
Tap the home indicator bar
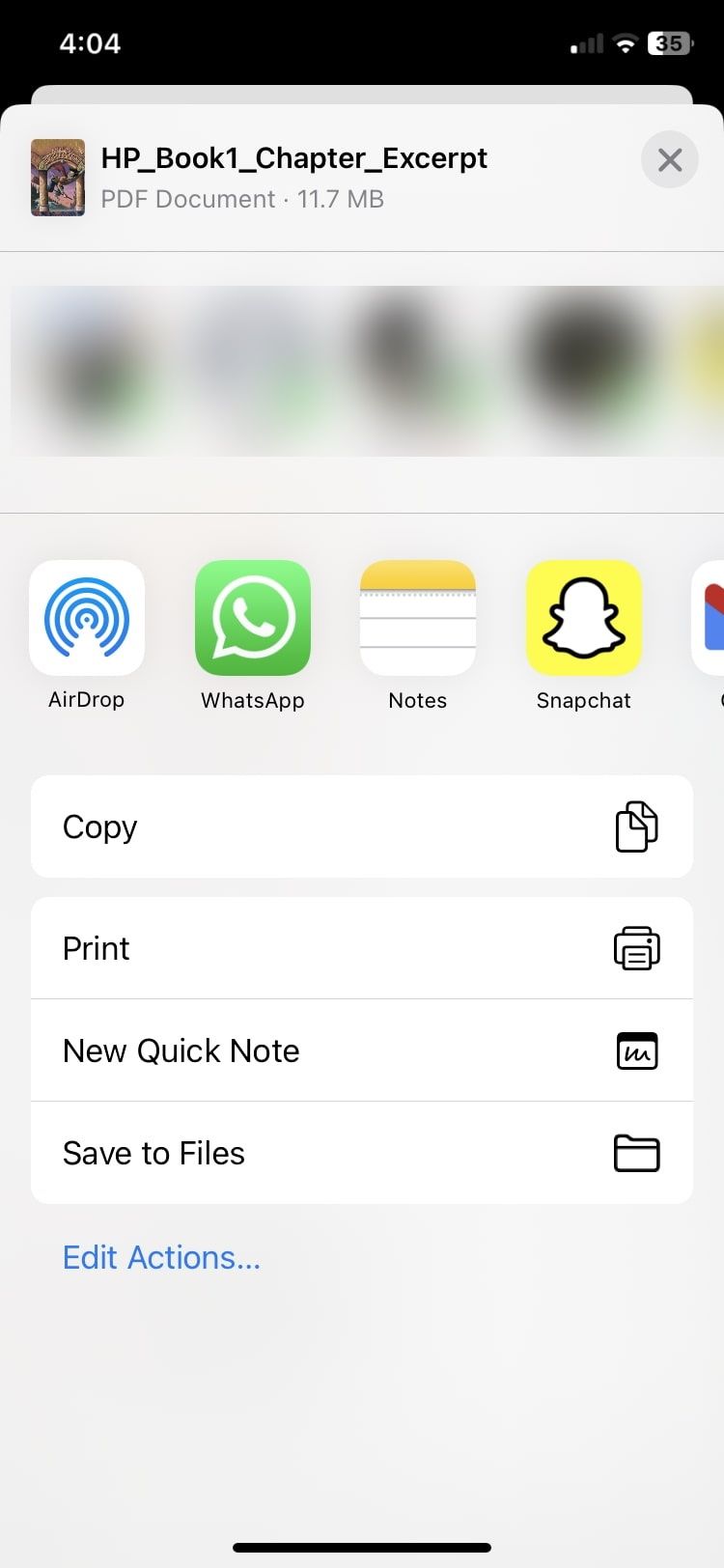[362, 1550]
